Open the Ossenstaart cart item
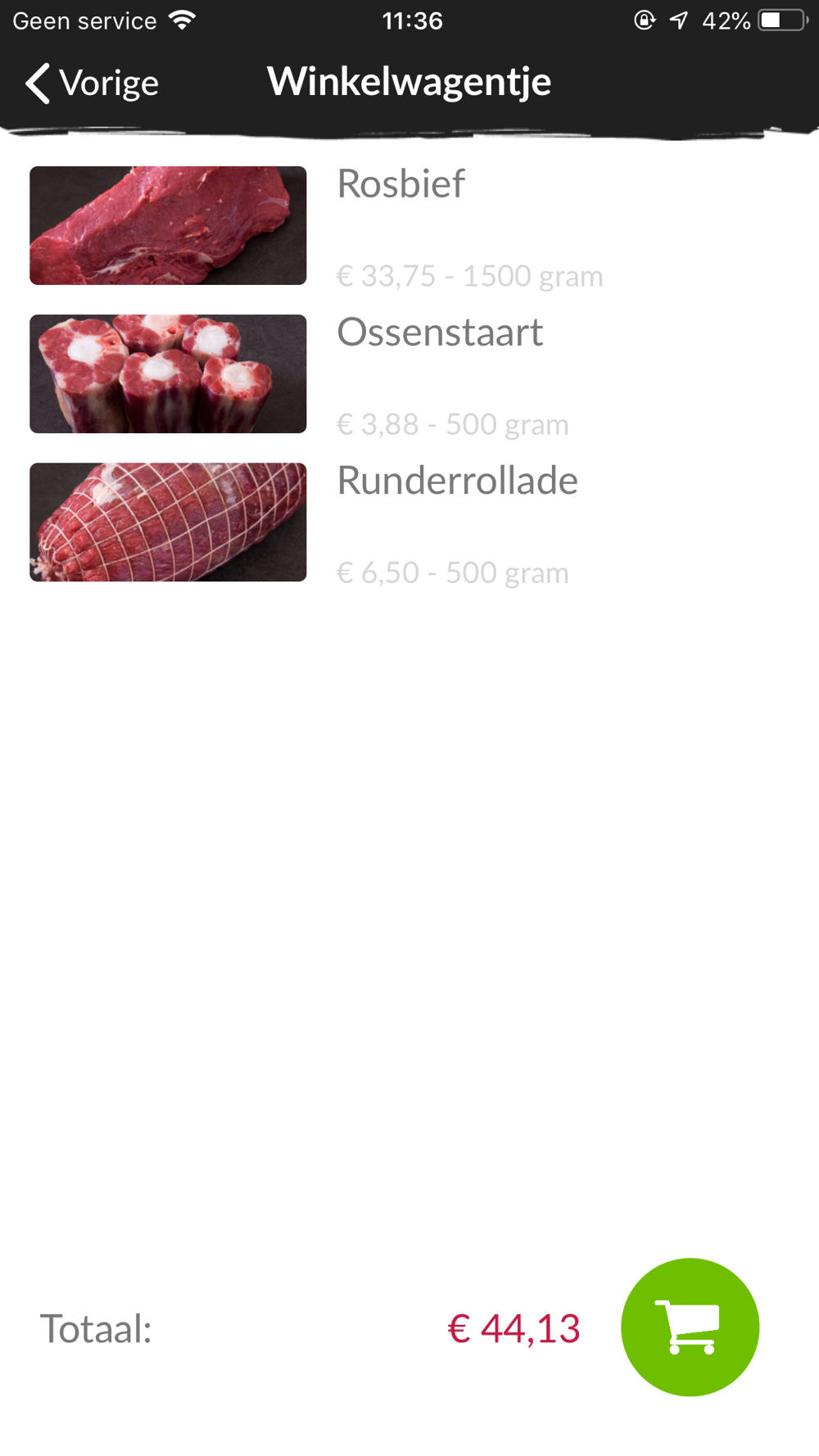This screenshot has width=819, height=1456. [409, 374]
